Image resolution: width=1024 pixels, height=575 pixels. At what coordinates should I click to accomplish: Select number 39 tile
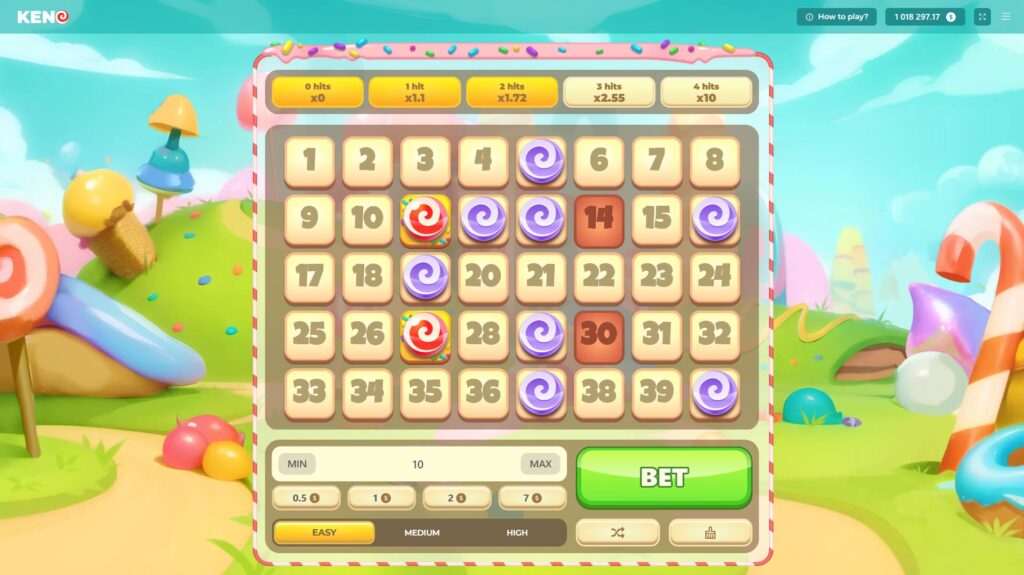[x=657, y=393]
